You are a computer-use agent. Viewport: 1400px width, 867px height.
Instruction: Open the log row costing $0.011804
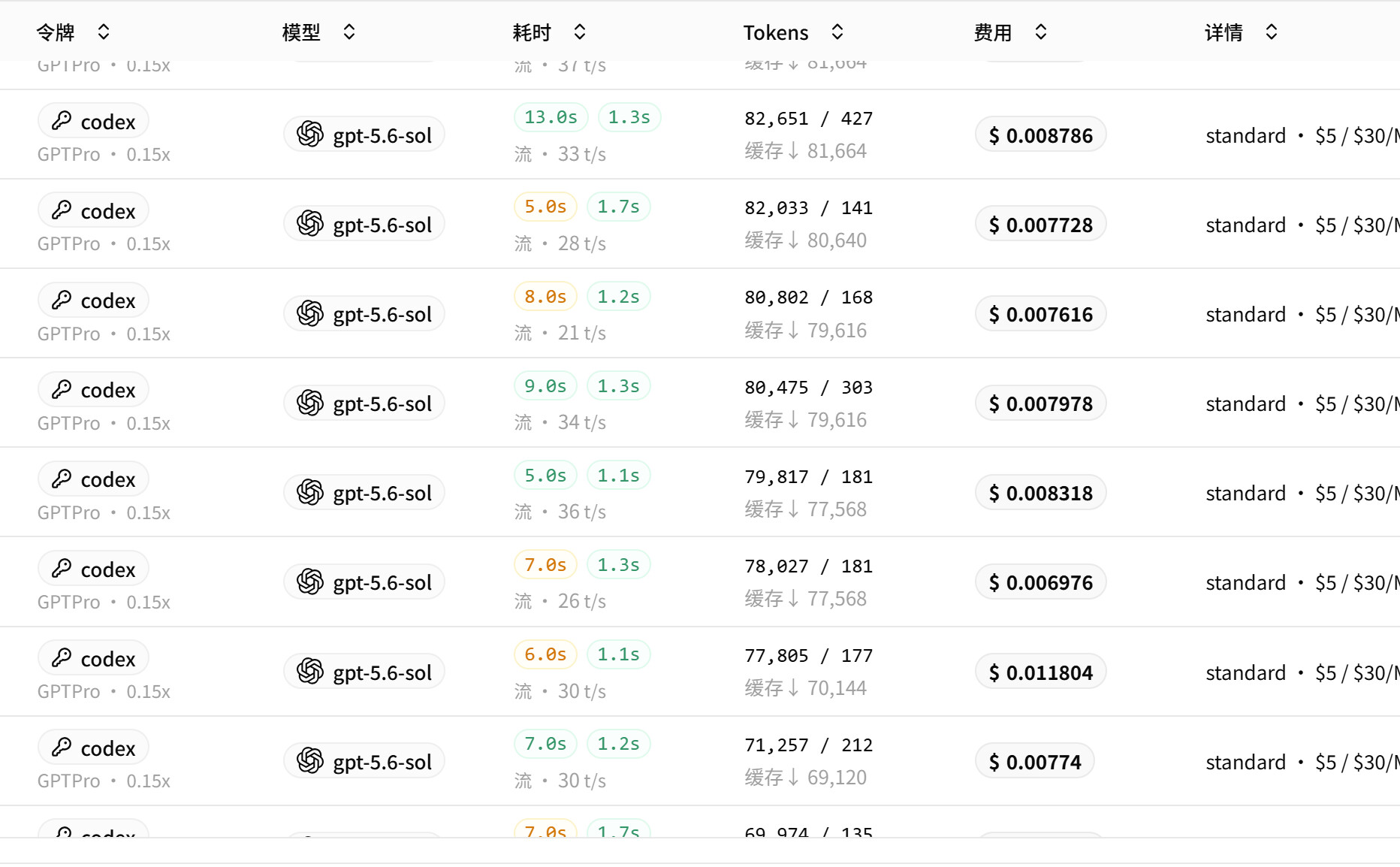click(700, 672)
